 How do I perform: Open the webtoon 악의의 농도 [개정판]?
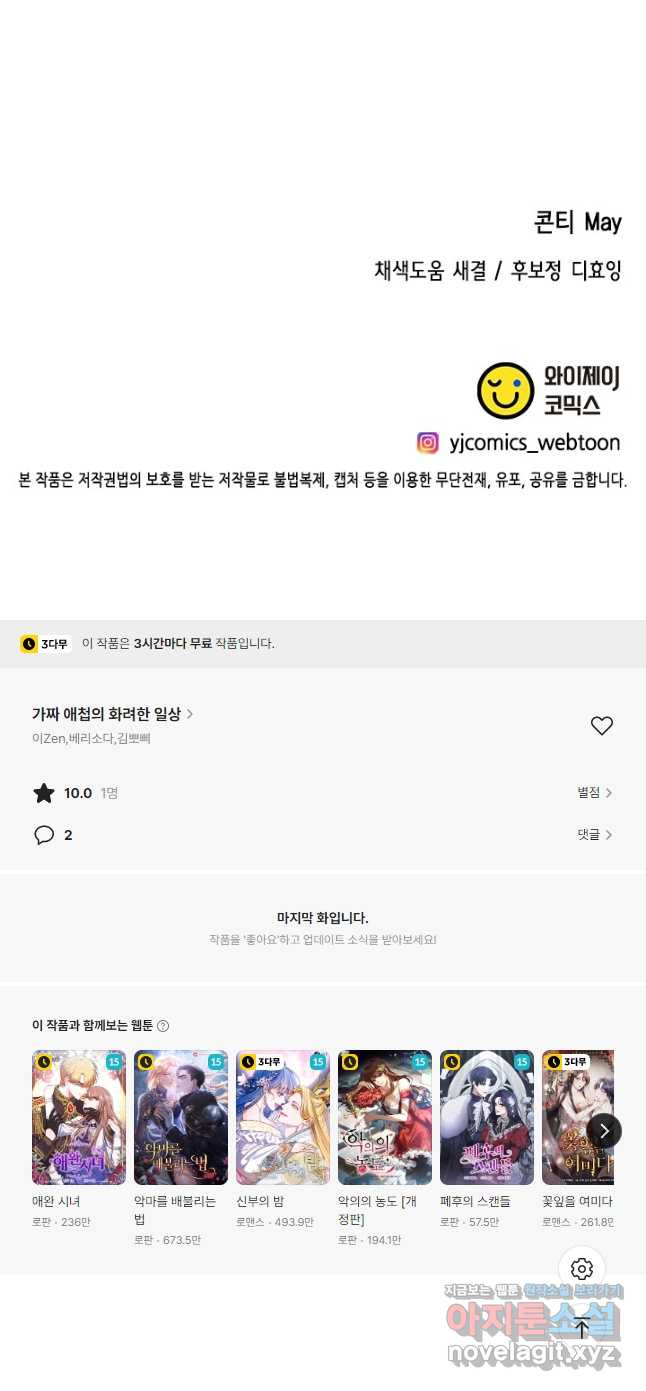pyautogui.click(x=385, y=1117)
